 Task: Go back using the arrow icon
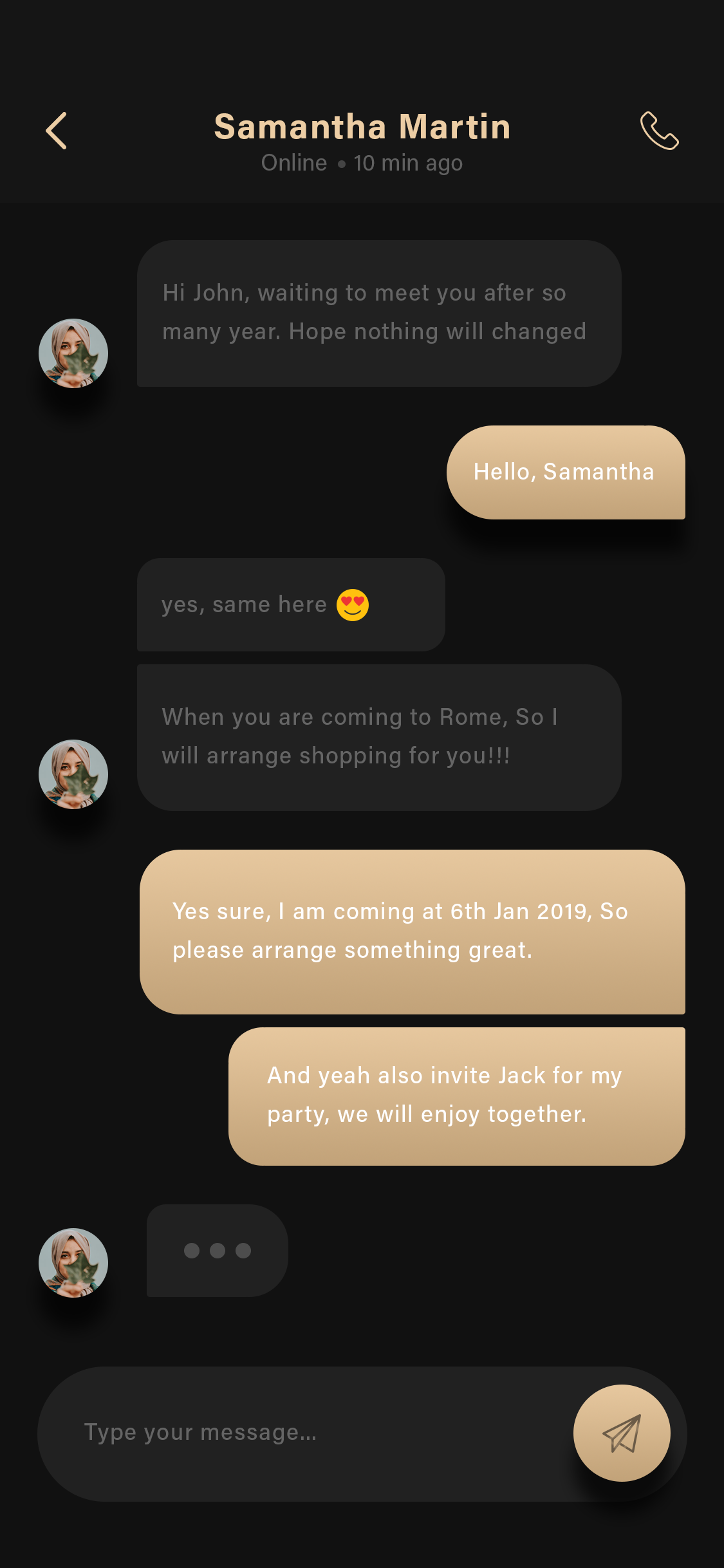(x=56, y=131)
